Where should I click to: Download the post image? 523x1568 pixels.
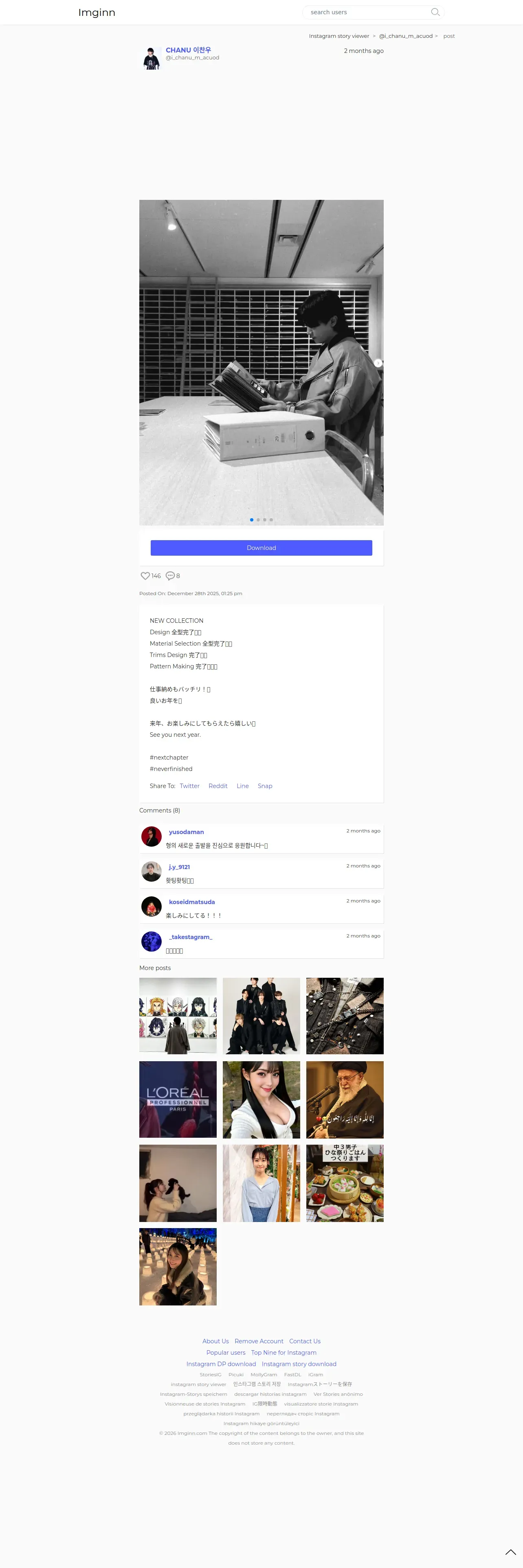(x=261, y=548)
